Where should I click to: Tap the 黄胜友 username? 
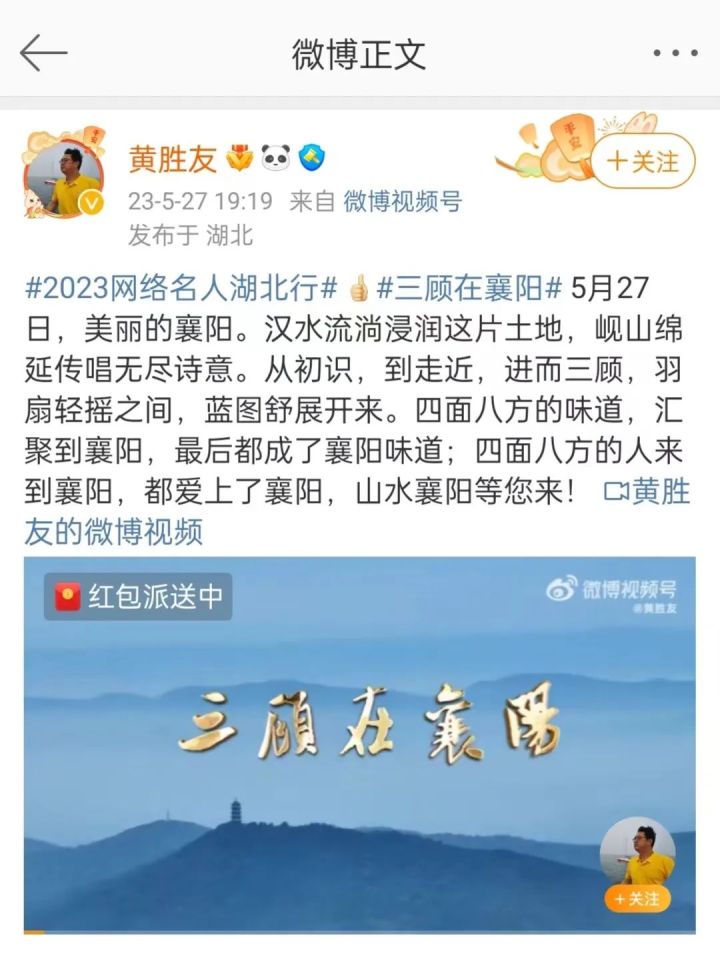[x=172, y=158]
